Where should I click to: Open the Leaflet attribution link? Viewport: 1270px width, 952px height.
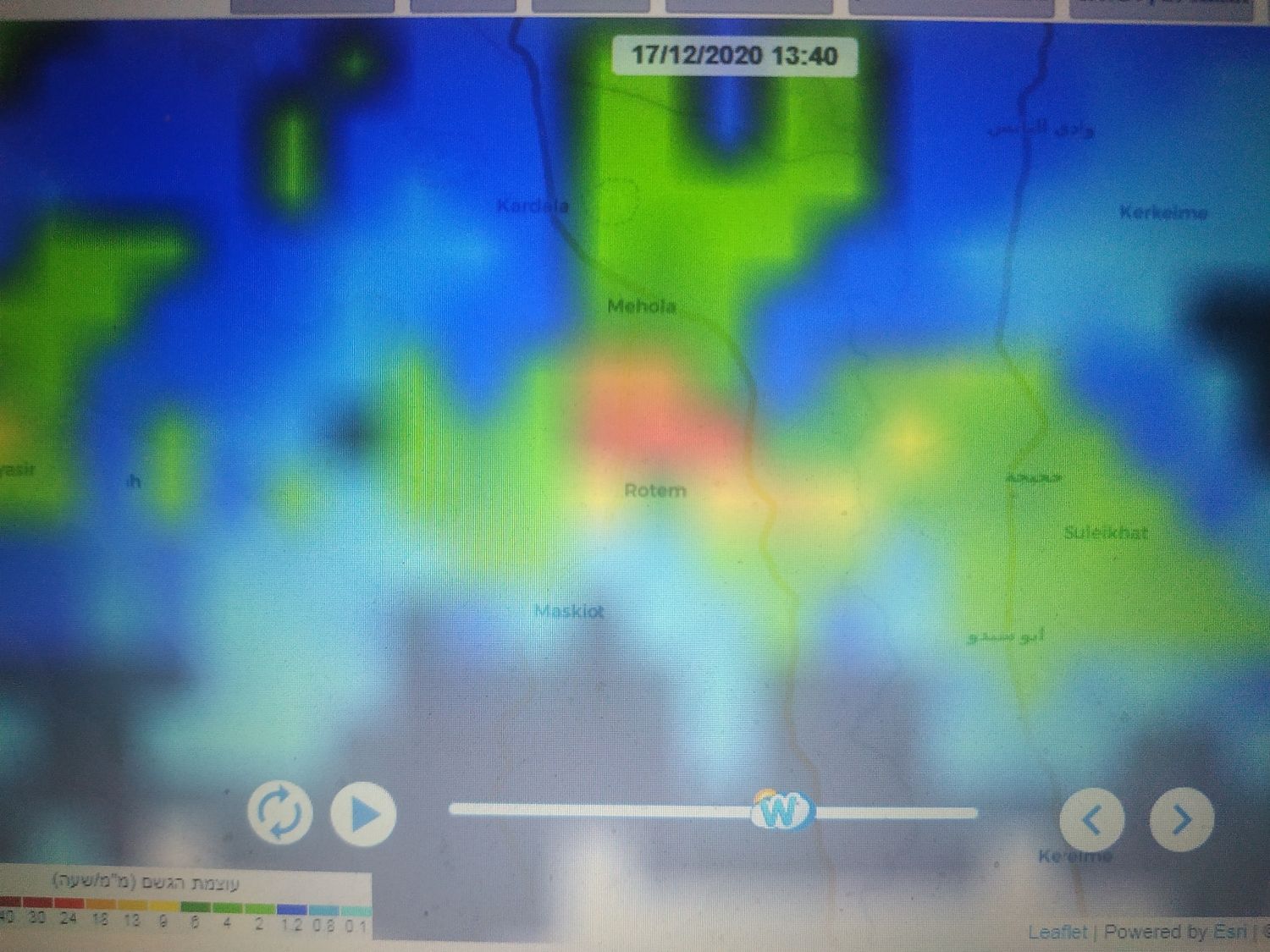[x=1057, y=932]
